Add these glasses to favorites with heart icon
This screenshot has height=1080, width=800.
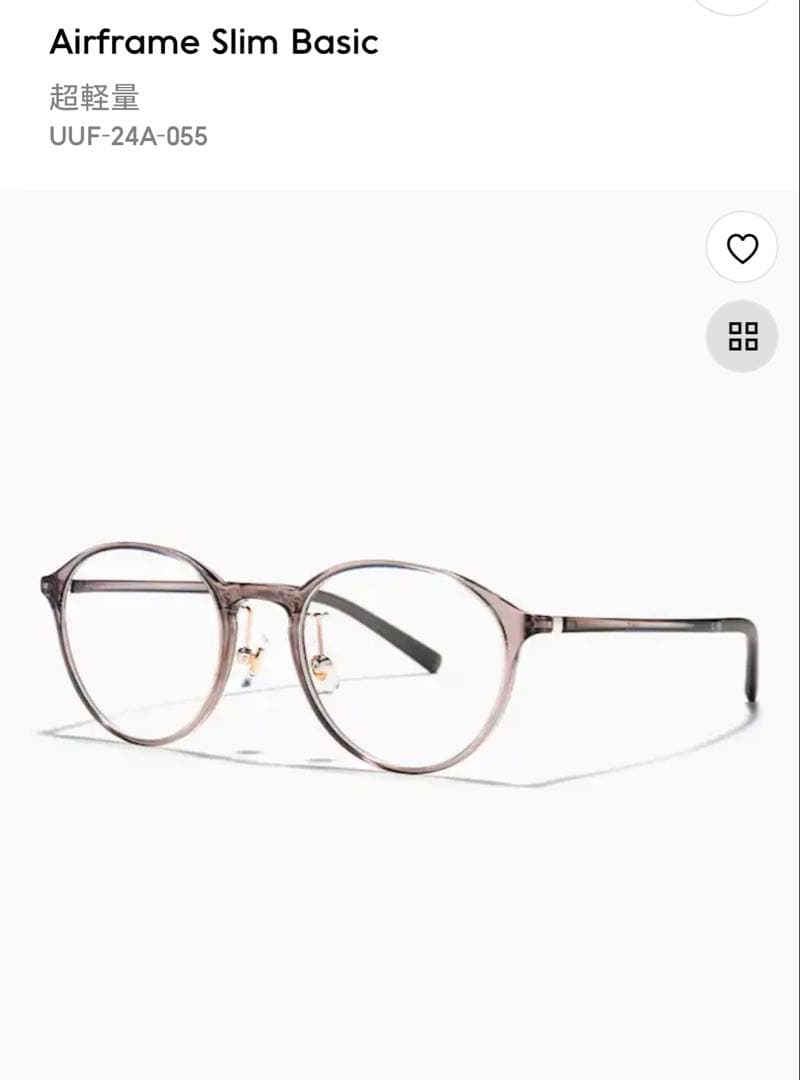(x=742, y=247)
